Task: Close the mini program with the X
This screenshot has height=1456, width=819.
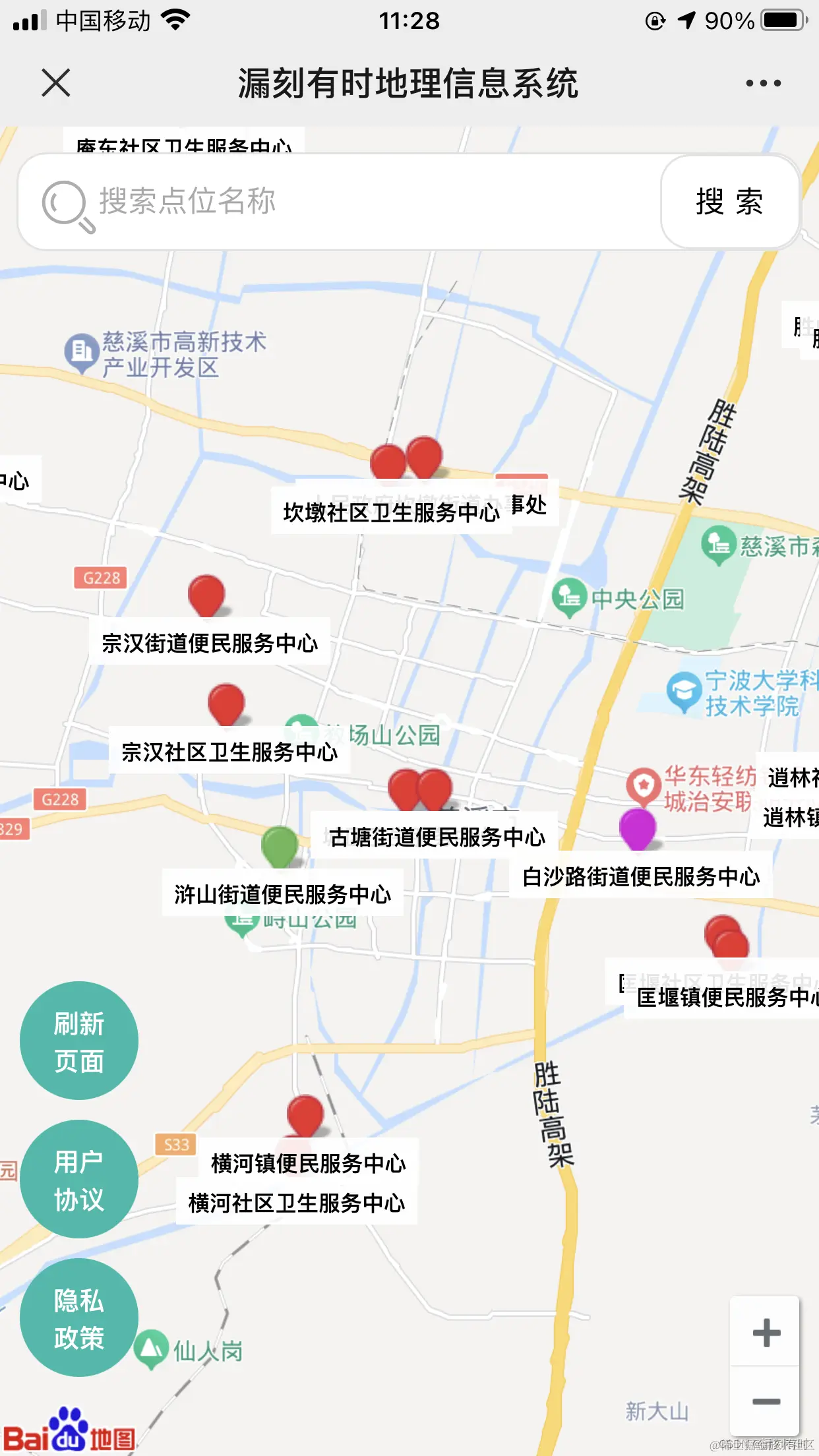Action: (x=57, y=84)
